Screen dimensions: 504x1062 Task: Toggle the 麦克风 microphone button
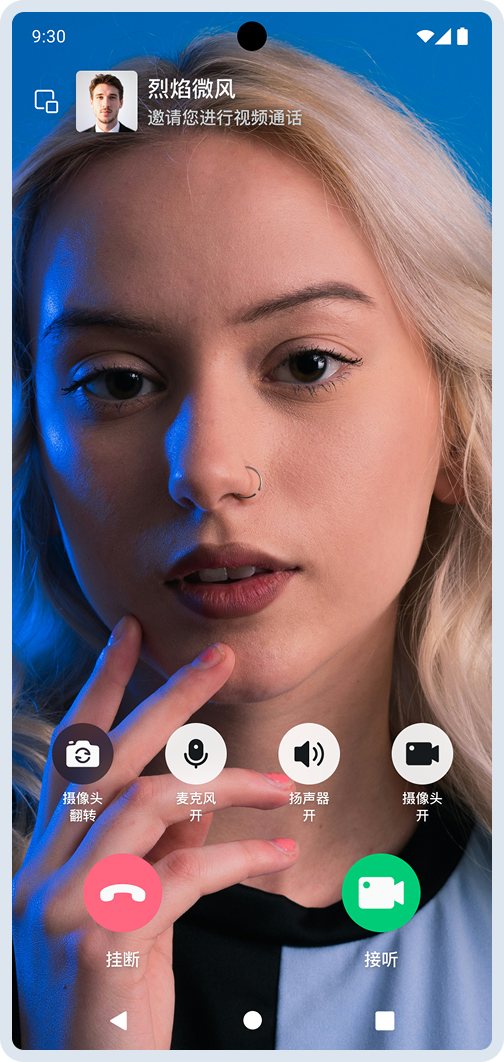point(196,753)
